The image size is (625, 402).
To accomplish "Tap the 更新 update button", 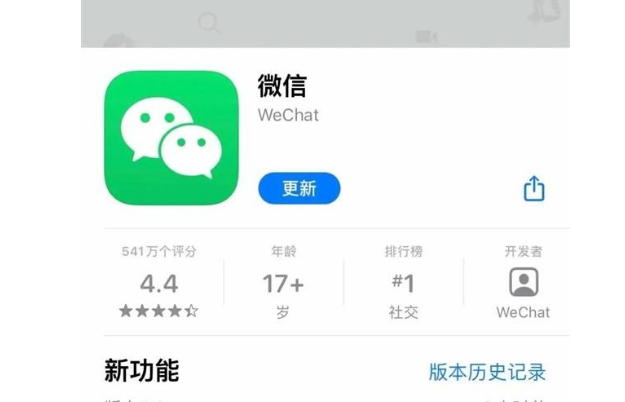I will (x=299, y=188).
